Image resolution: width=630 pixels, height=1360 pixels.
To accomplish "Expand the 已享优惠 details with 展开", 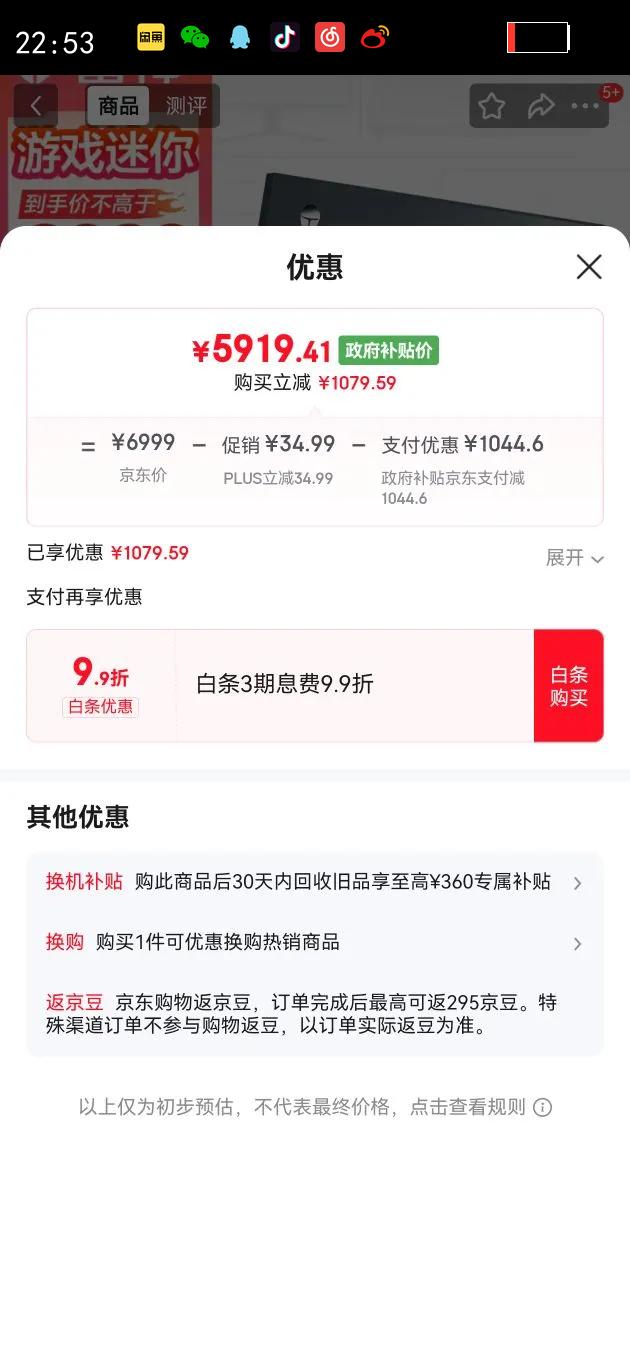I will pos(574,558).
